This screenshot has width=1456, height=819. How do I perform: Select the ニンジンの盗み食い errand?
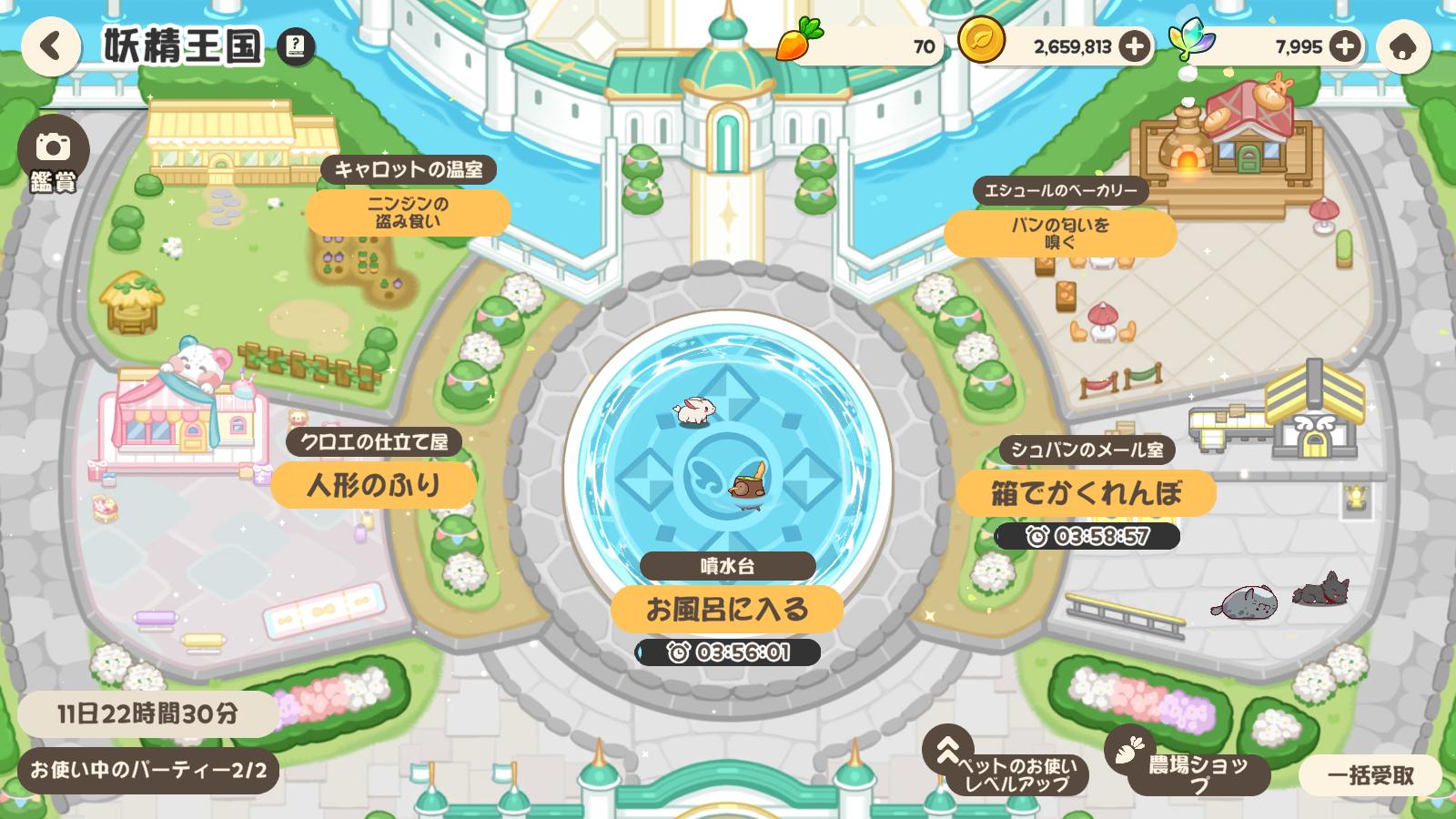408,213
